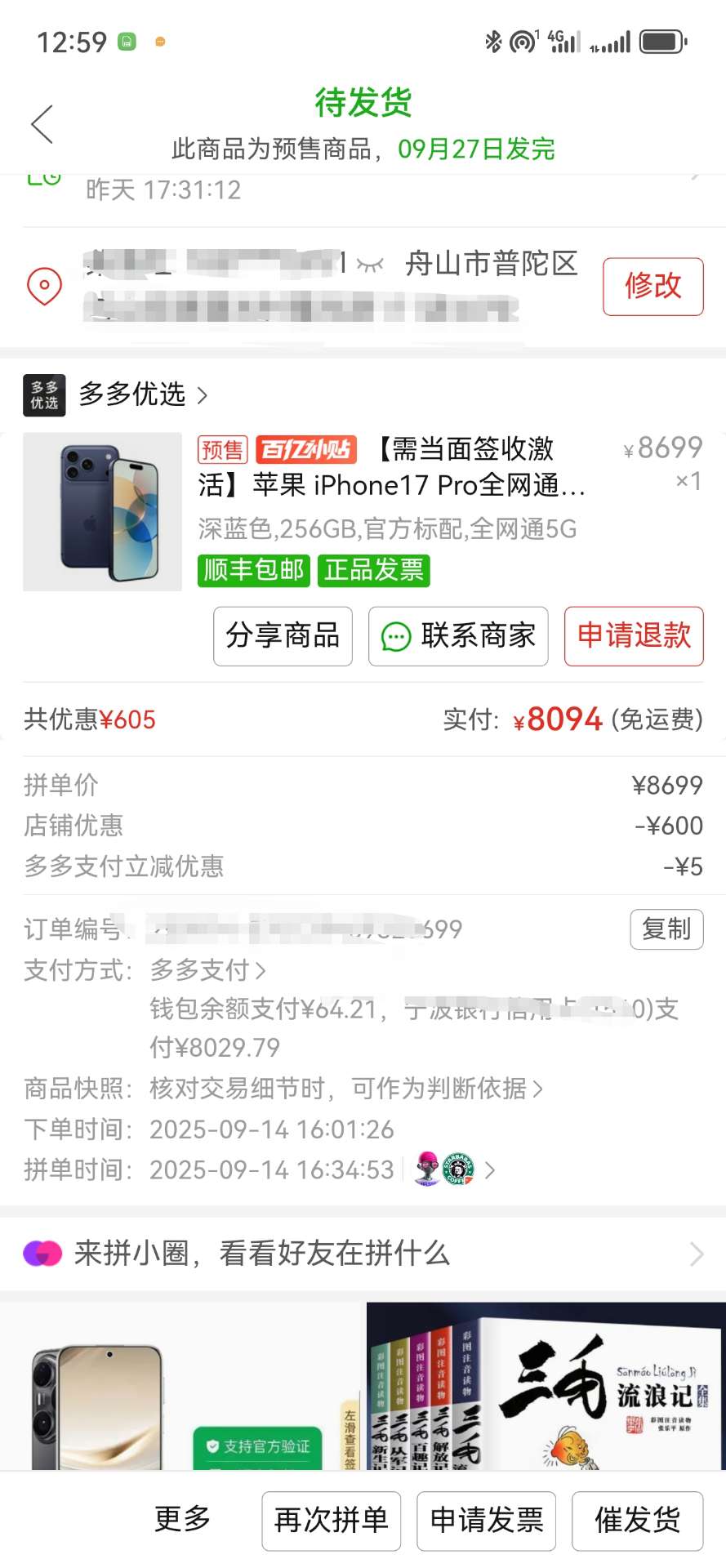Open the 来拼小圈 friends circle row

pos(363,1253)
